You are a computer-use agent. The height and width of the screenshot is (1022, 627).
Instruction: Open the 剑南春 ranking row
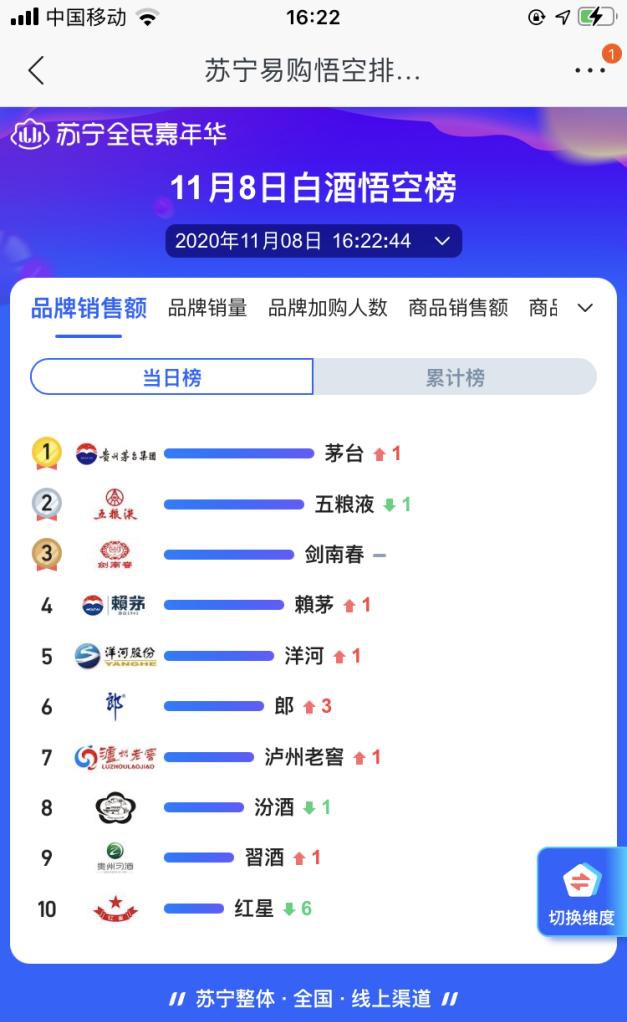pyautogui.click(x=313, y=555)
